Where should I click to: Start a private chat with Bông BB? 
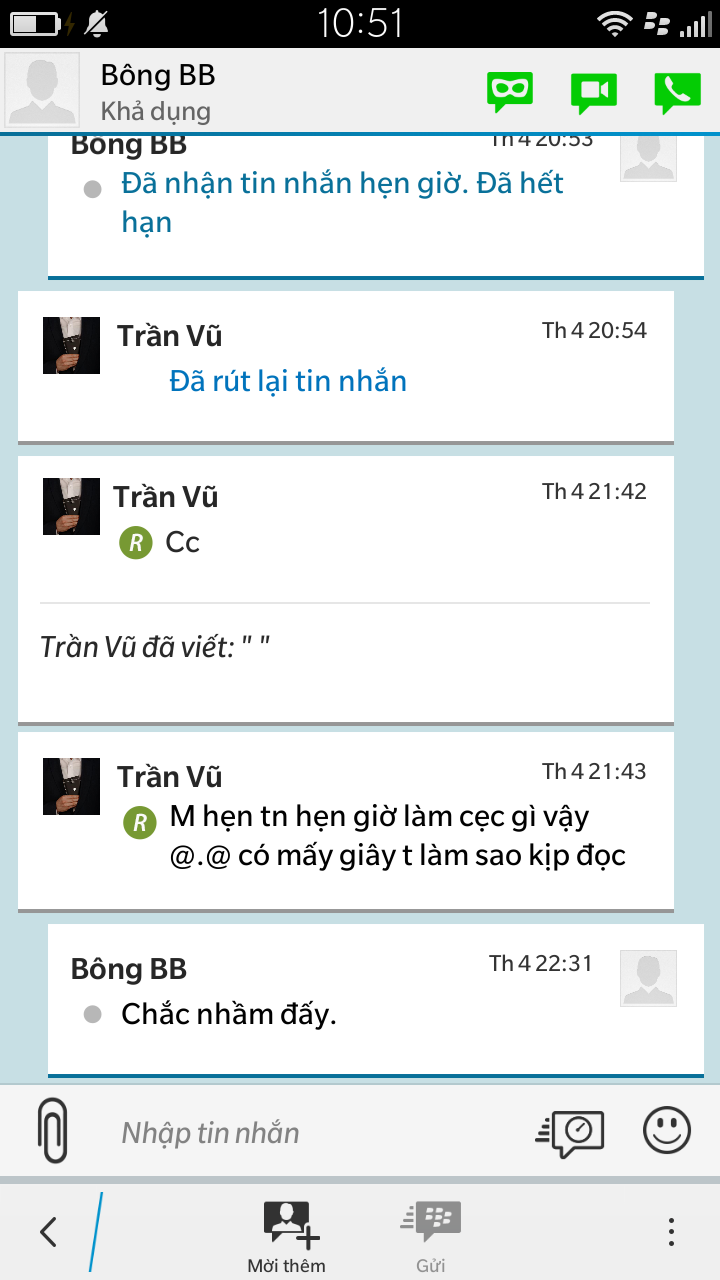pyautogui.click(x=511, y=92)
